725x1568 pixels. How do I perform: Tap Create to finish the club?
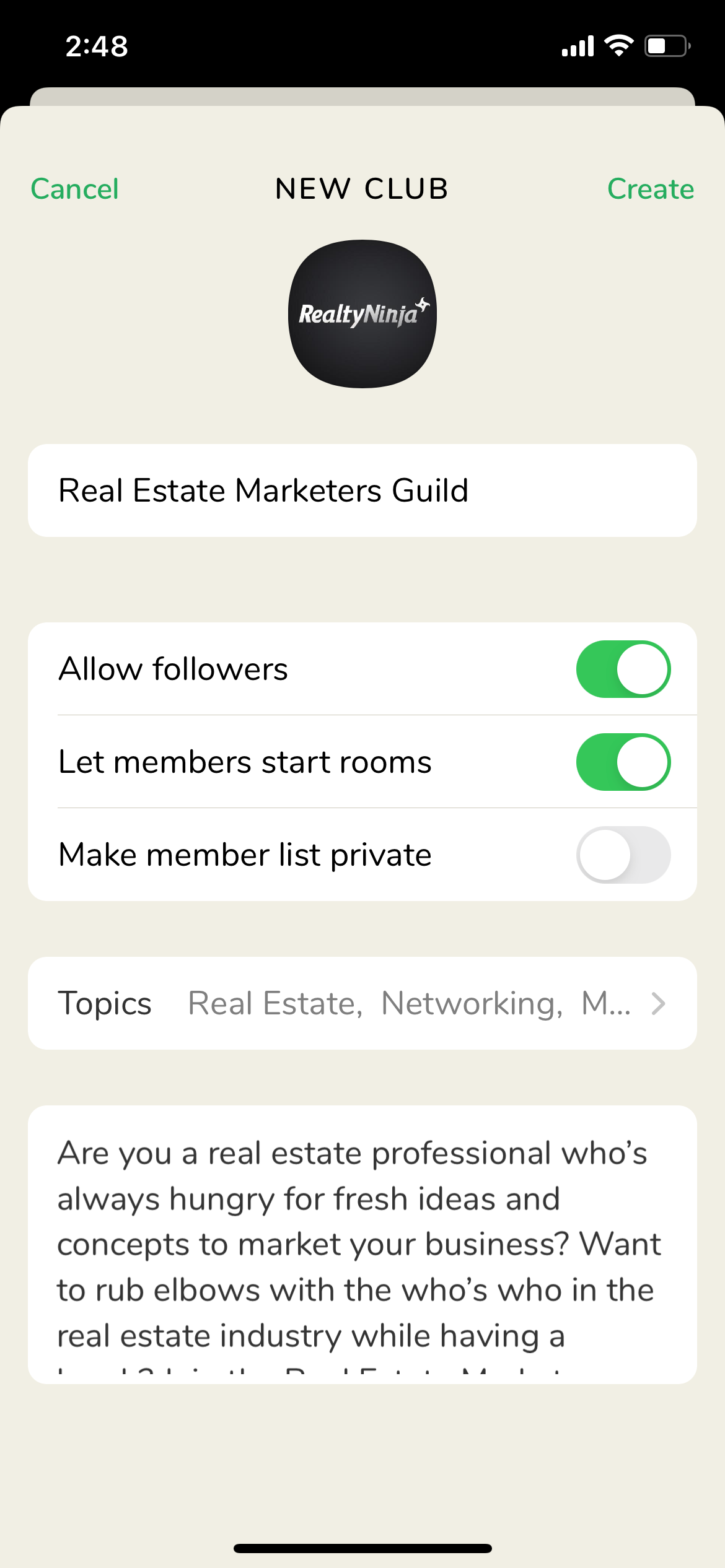650,189
